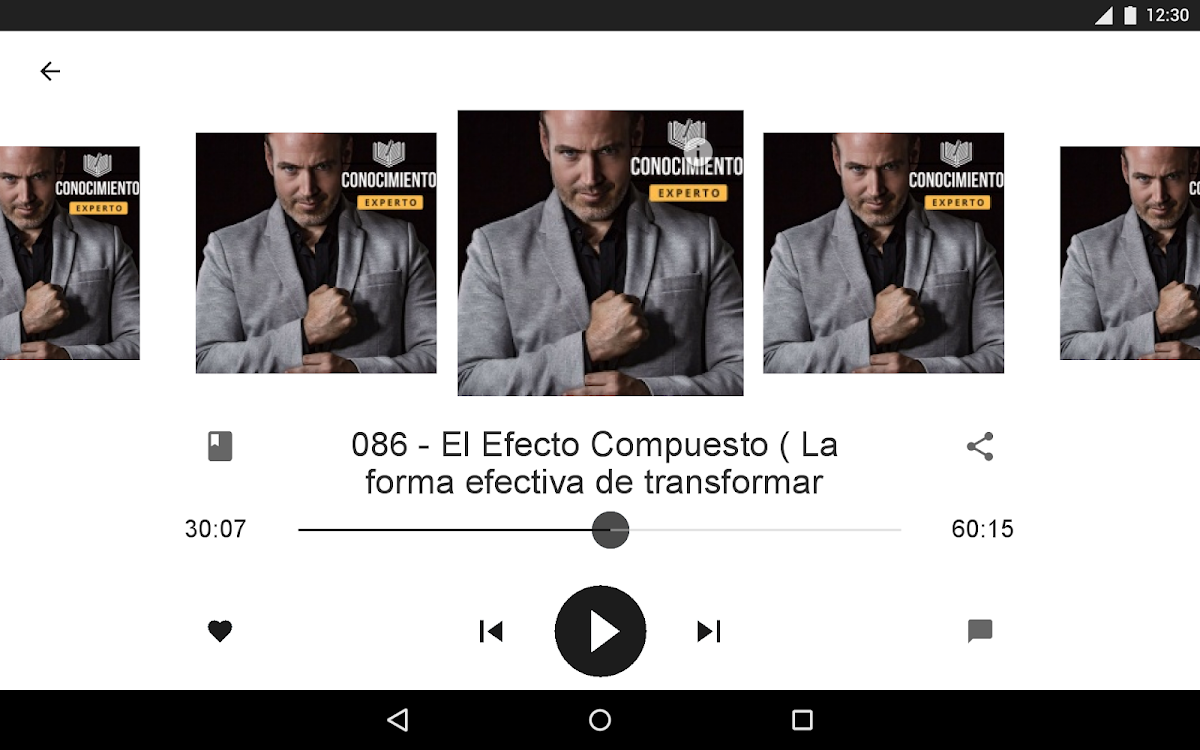Go back using the top-left arrow
The height and width of the screenshot is (750, 1200).
50,71
